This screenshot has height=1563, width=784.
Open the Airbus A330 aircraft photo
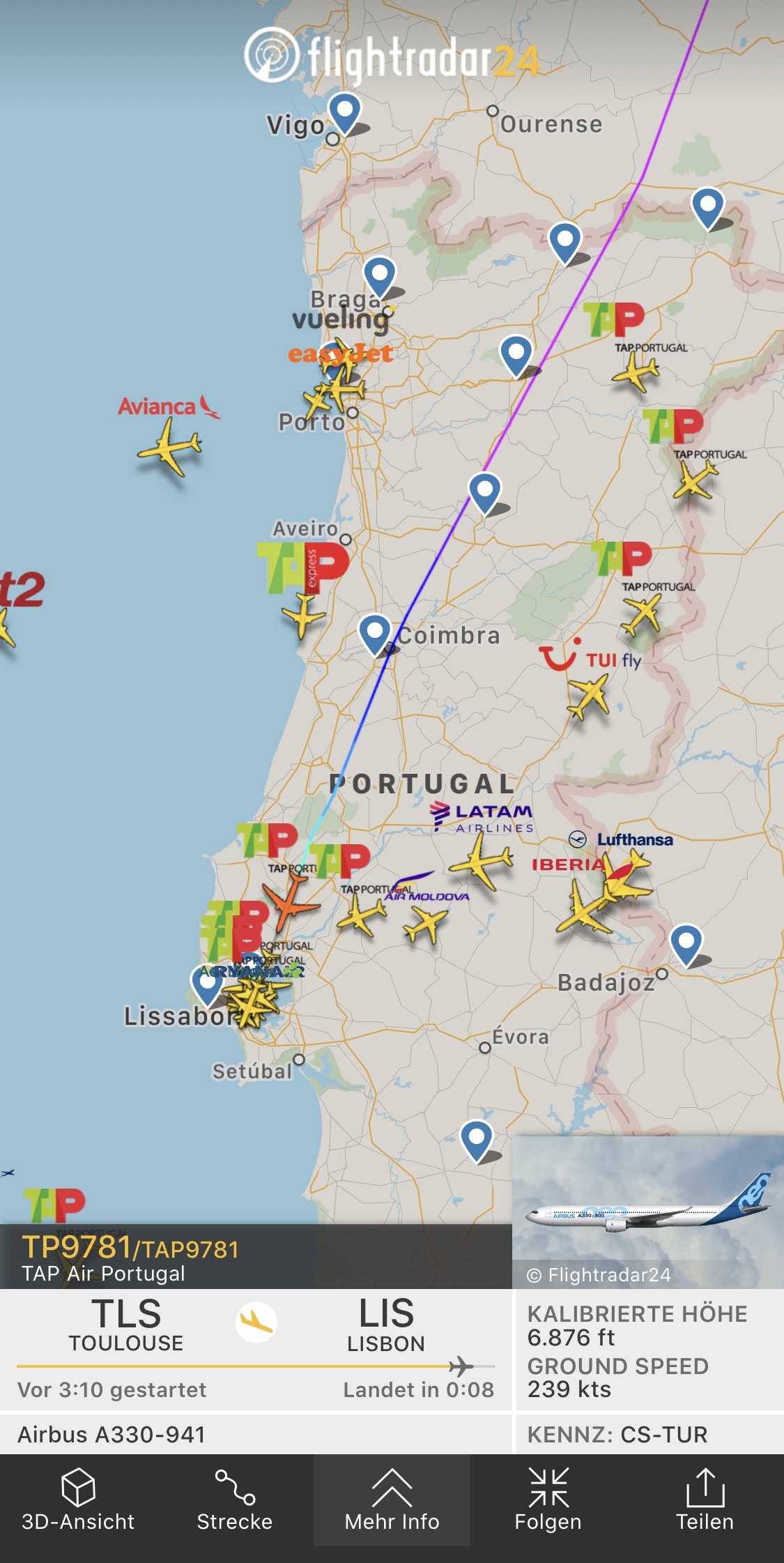click(x=647, y=1212)
